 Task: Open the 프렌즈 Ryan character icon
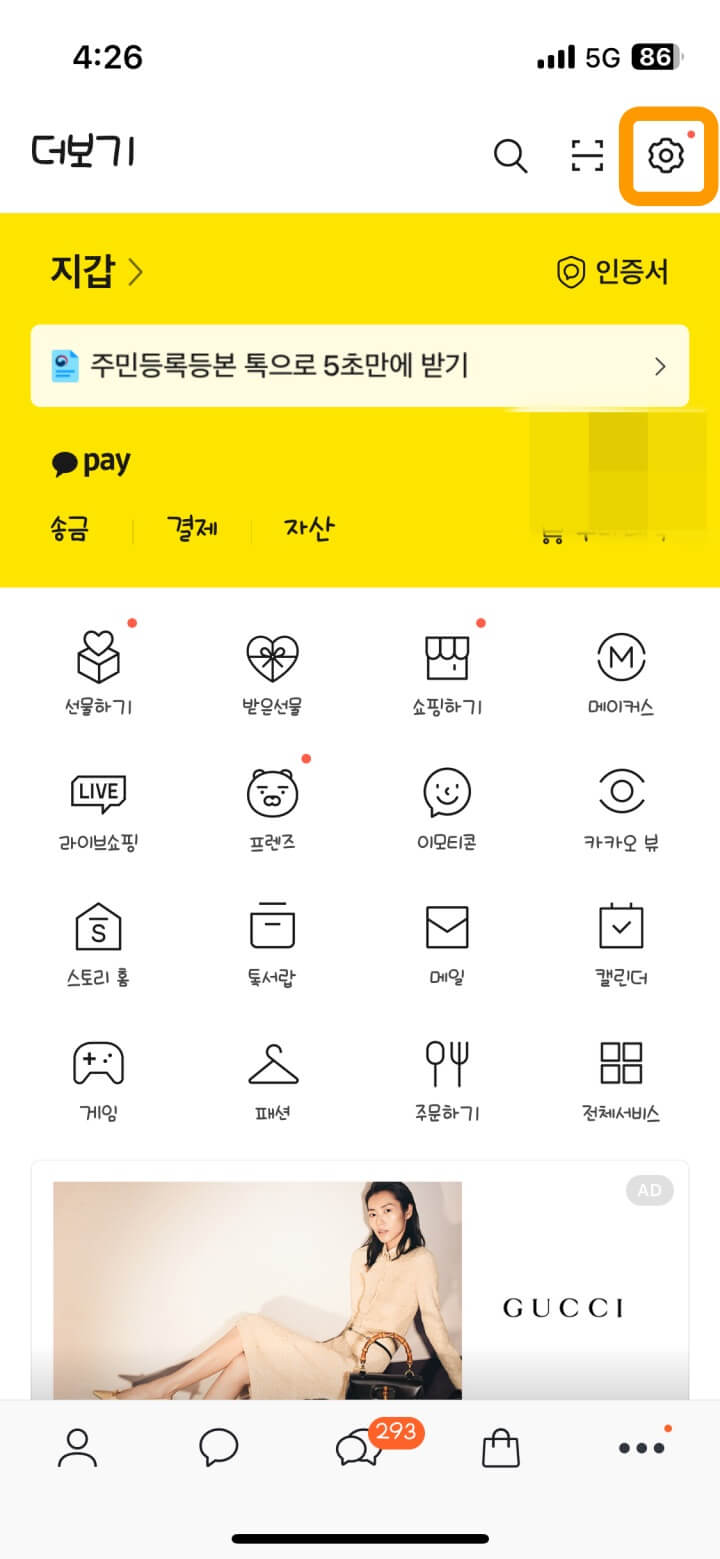pos(271,797)
